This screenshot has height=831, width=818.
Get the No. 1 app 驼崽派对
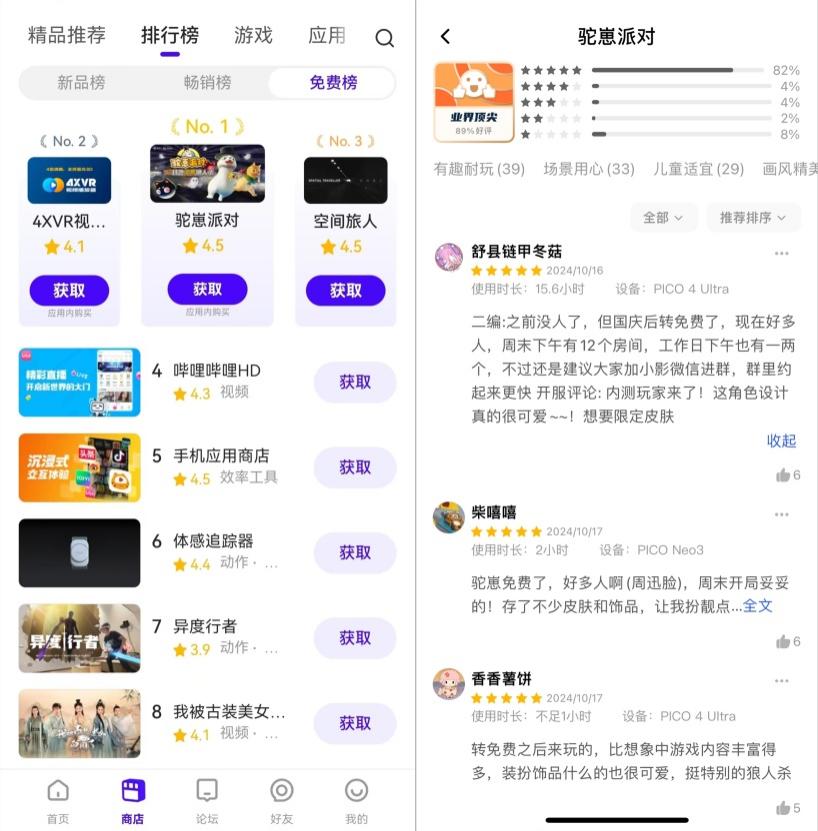tap(207, 289)
